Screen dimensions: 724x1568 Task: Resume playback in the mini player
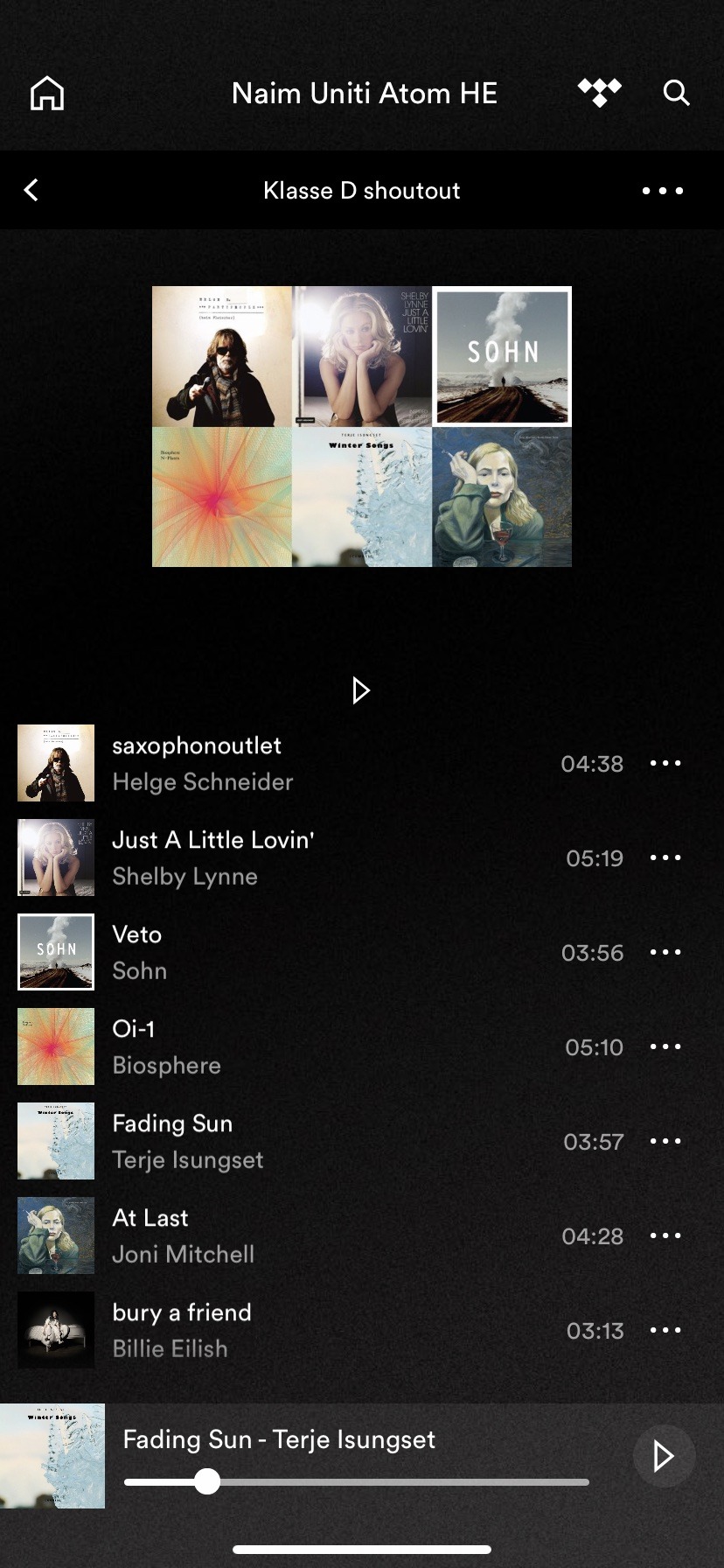pyautogui.click(x=664, y=1456)
